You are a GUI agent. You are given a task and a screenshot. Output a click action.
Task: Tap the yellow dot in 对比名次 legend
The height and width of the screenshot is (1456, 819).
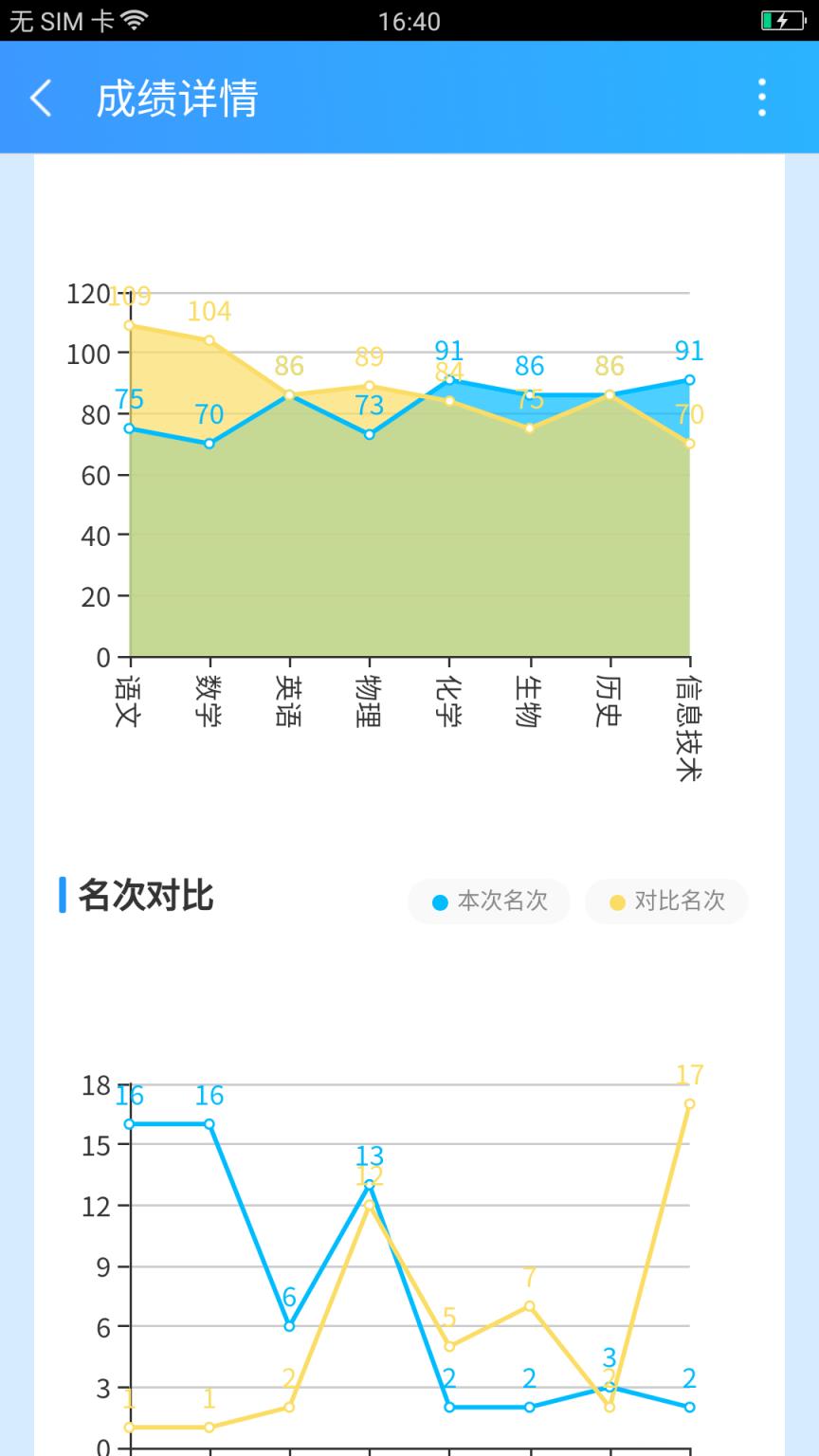pyautogui.click(x=616, y=902)
